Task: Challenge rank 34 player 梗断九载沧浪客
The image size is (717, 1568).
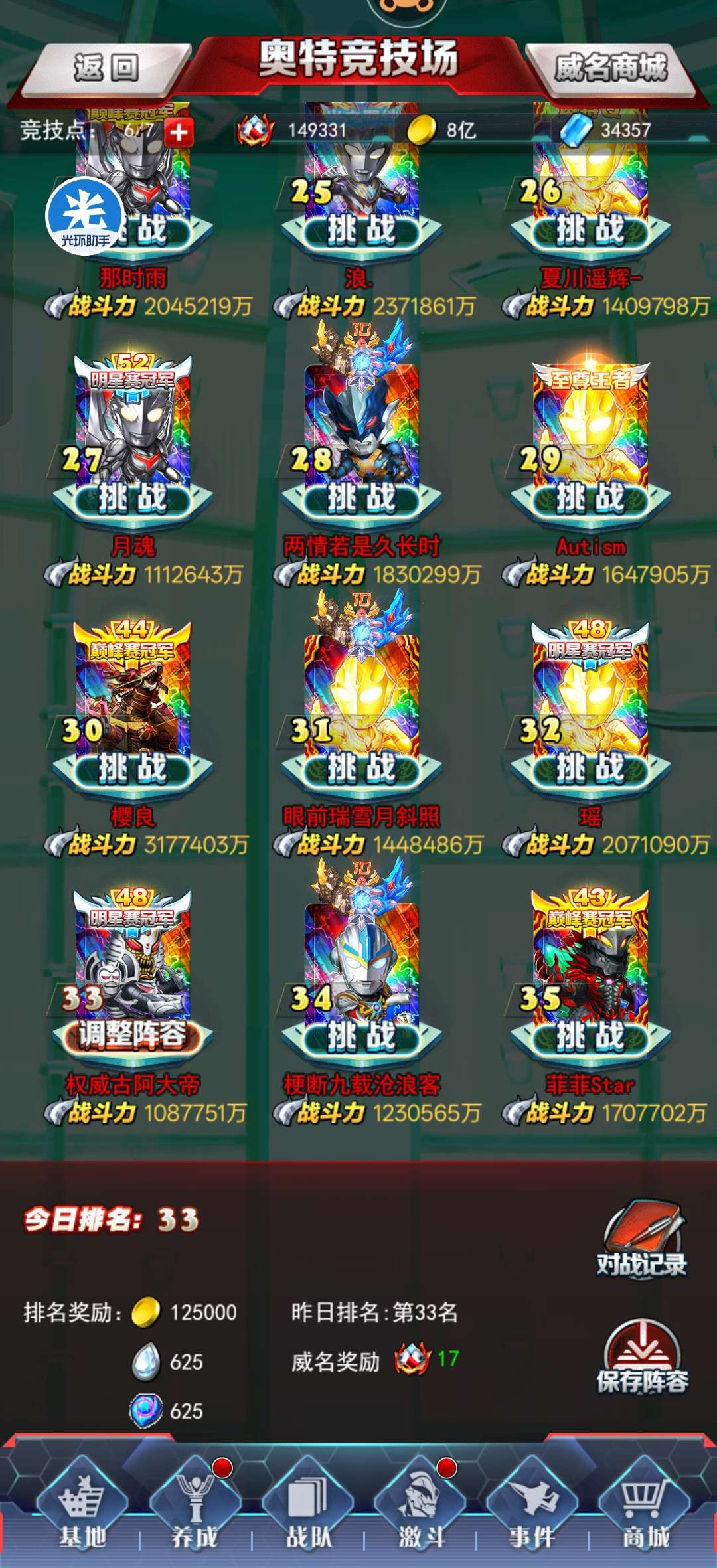Action: pos(361,1036)
